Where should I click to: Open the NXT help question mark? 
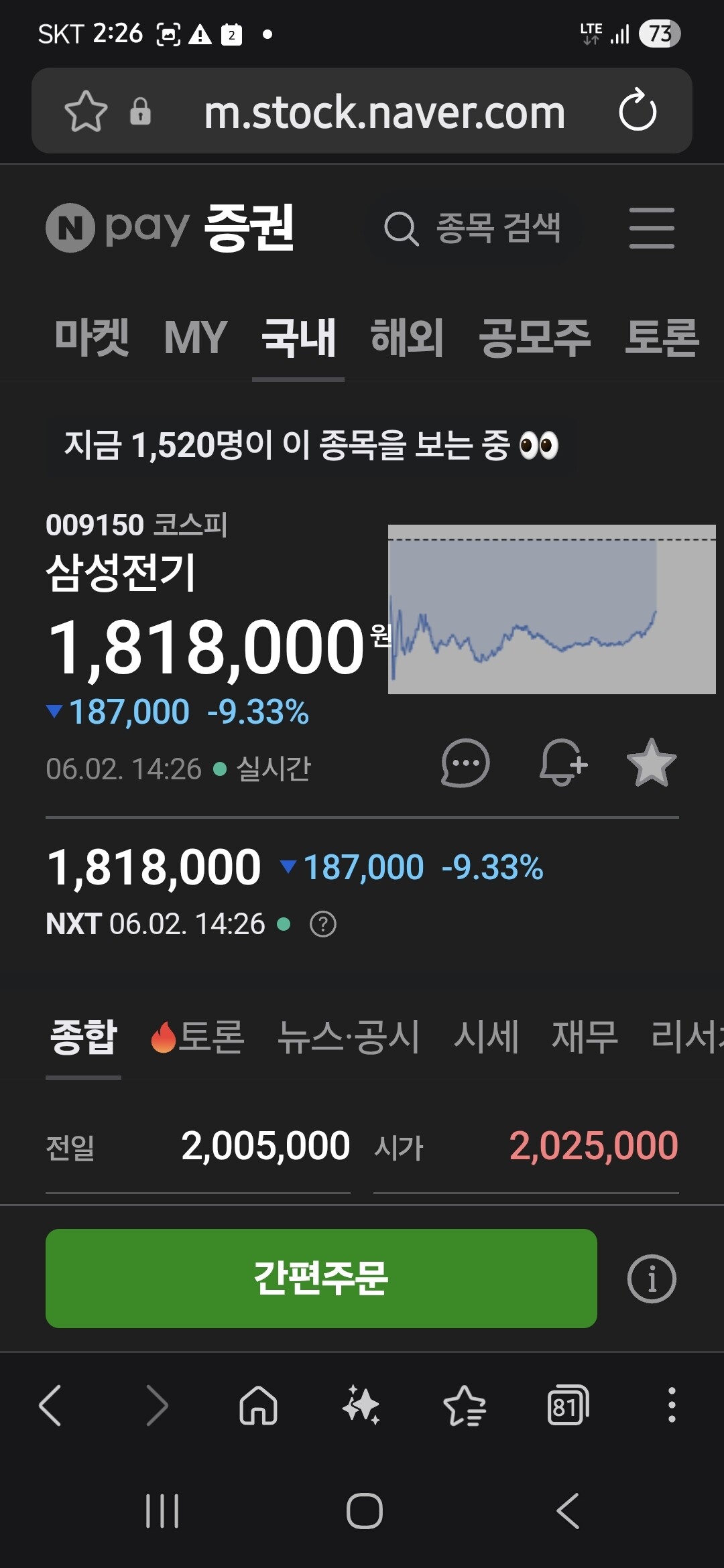[323, 924]
